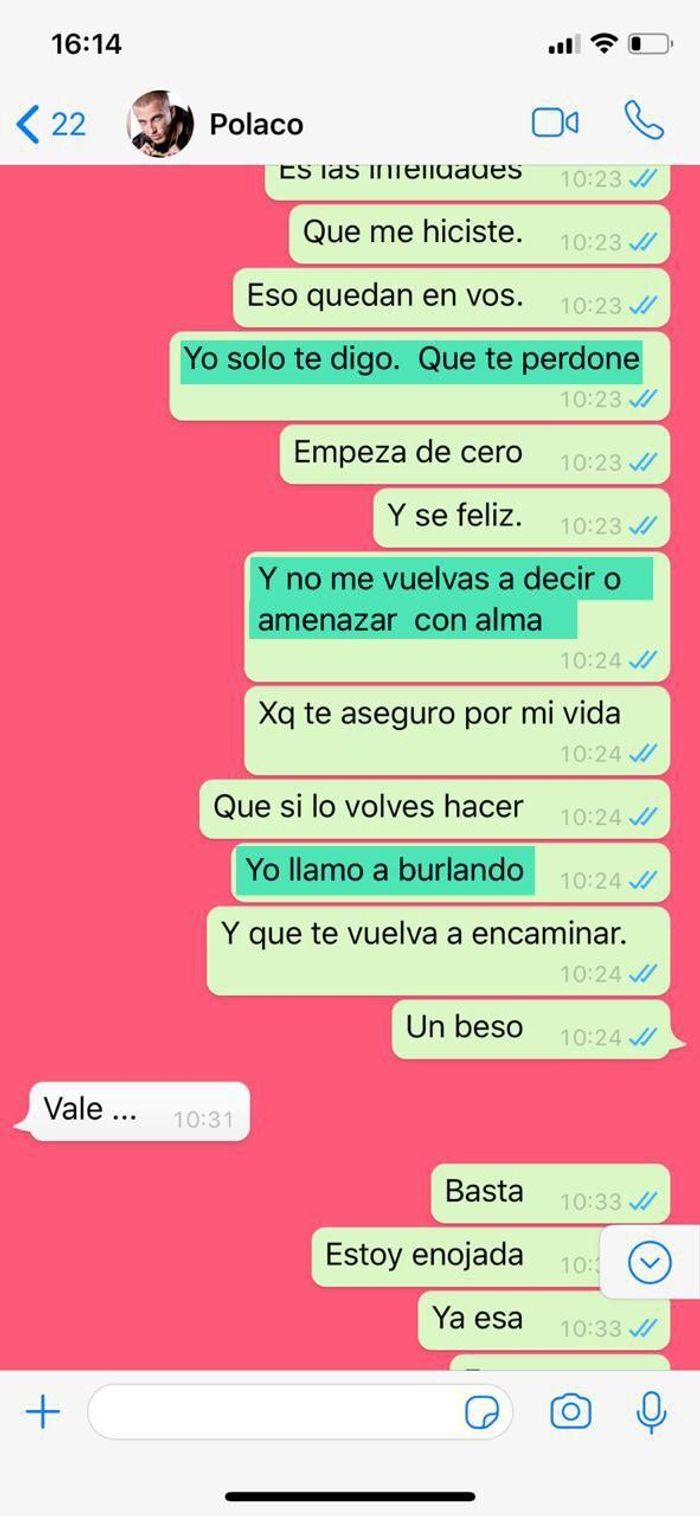Open Polaco's contact info
This screenshot has width=700, height=1516.
coord(256,124)
